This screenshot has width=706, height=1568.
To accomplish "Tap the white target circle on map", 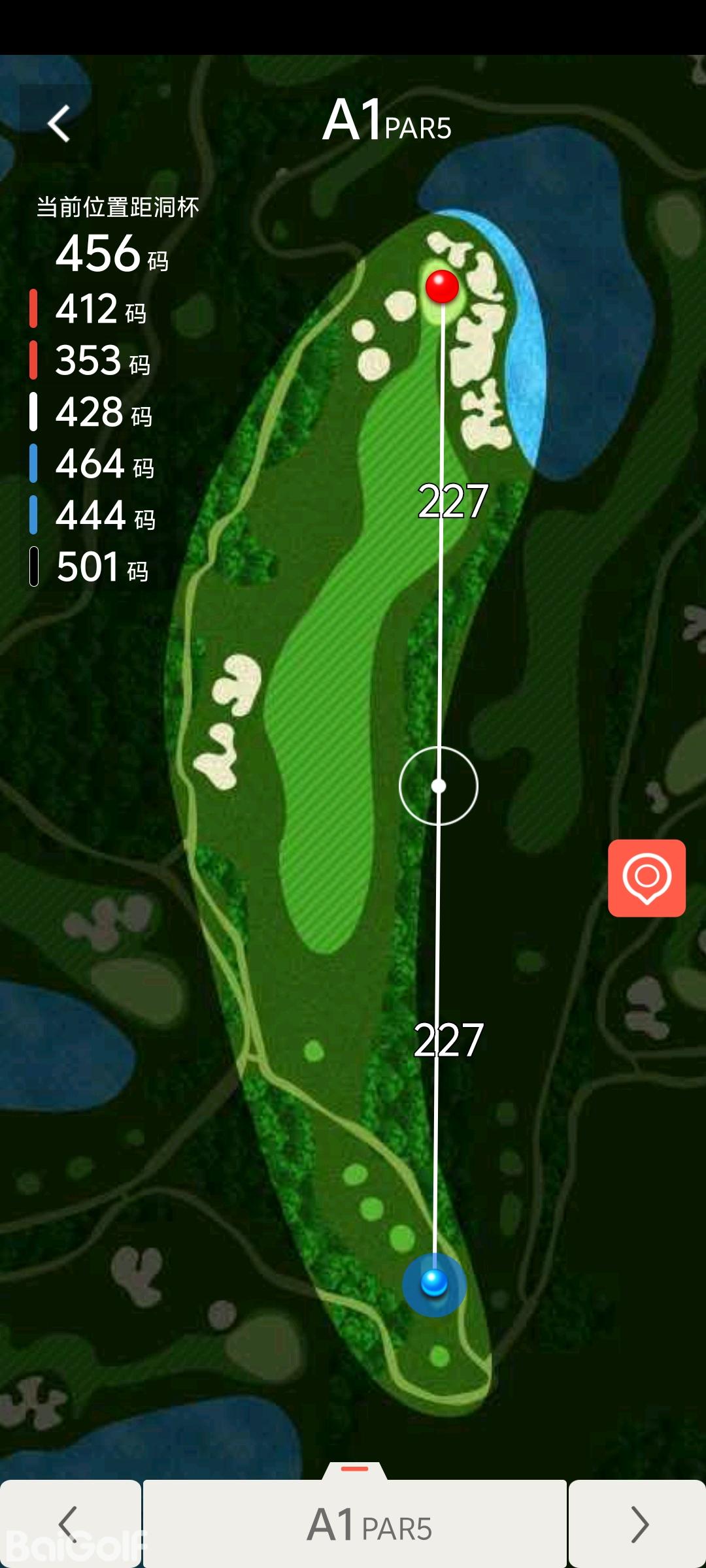I will (x=439, y=786).
